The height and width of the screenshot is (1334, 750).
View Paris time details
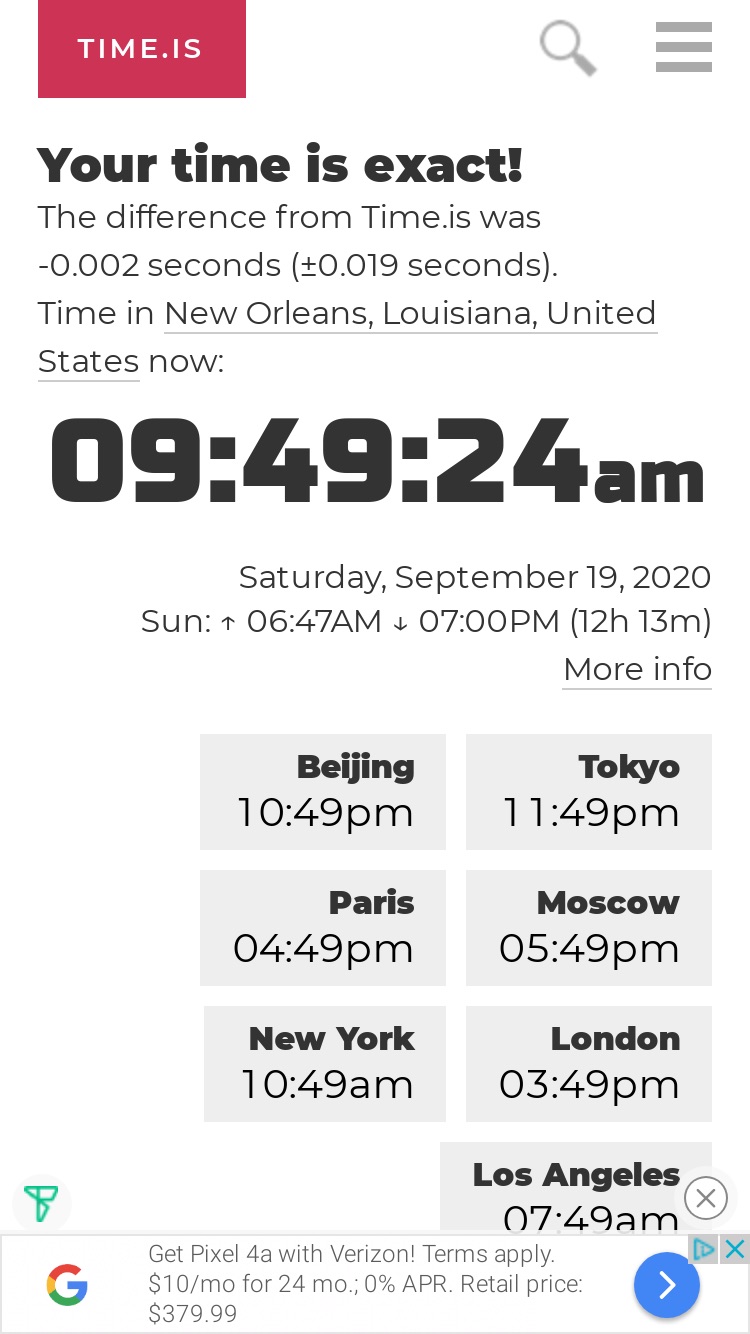[323, 928]
